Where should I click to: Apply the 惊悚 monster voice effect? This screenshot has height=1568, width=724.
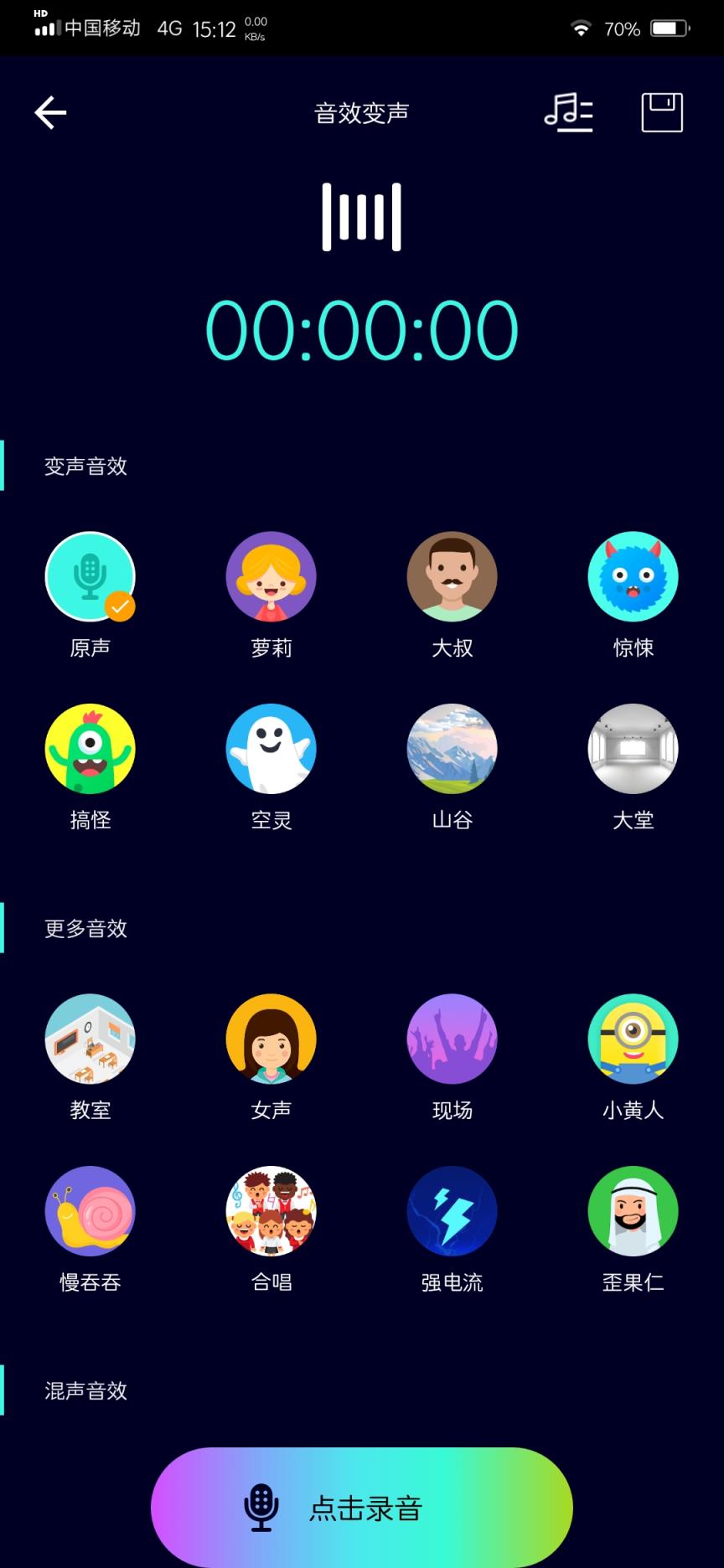[x=633, y=578]
